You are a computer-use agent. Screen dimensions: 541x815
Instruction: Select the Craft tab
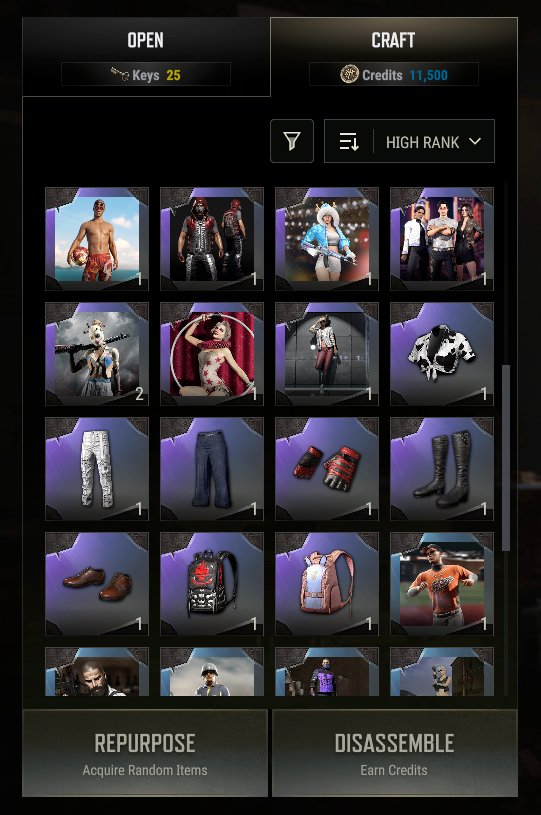[x=393, y=57]
